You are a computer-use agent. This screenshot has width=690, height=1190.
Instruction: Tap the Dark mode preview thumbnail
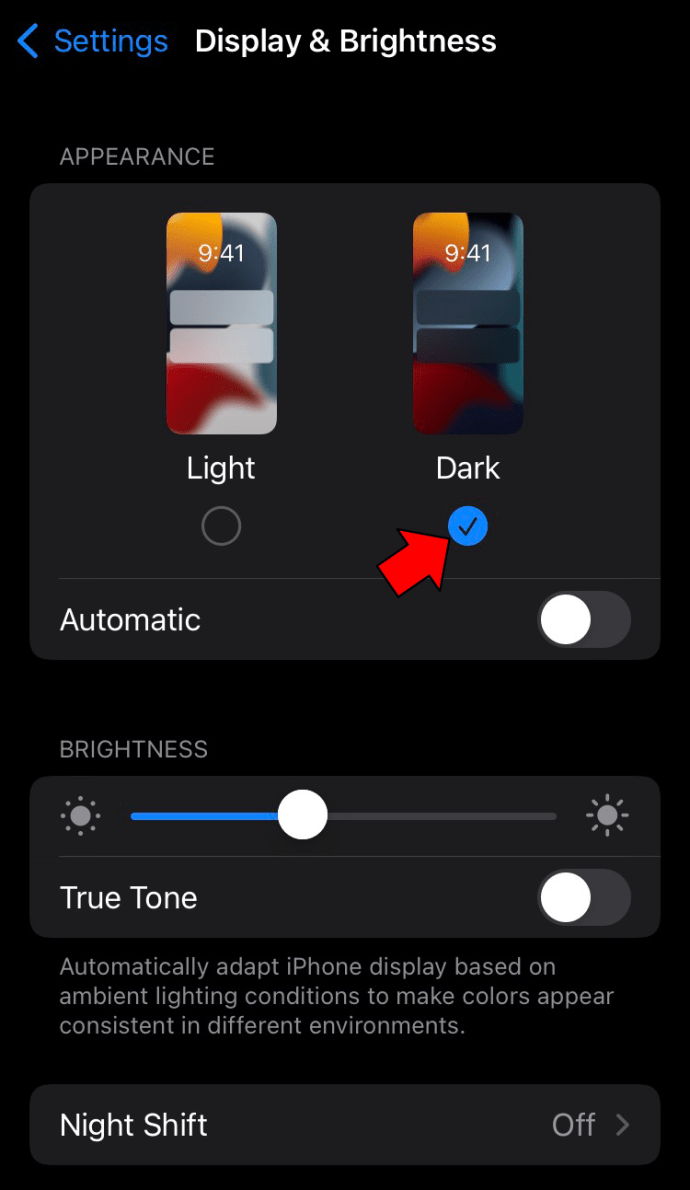click(x=468, y=323)
